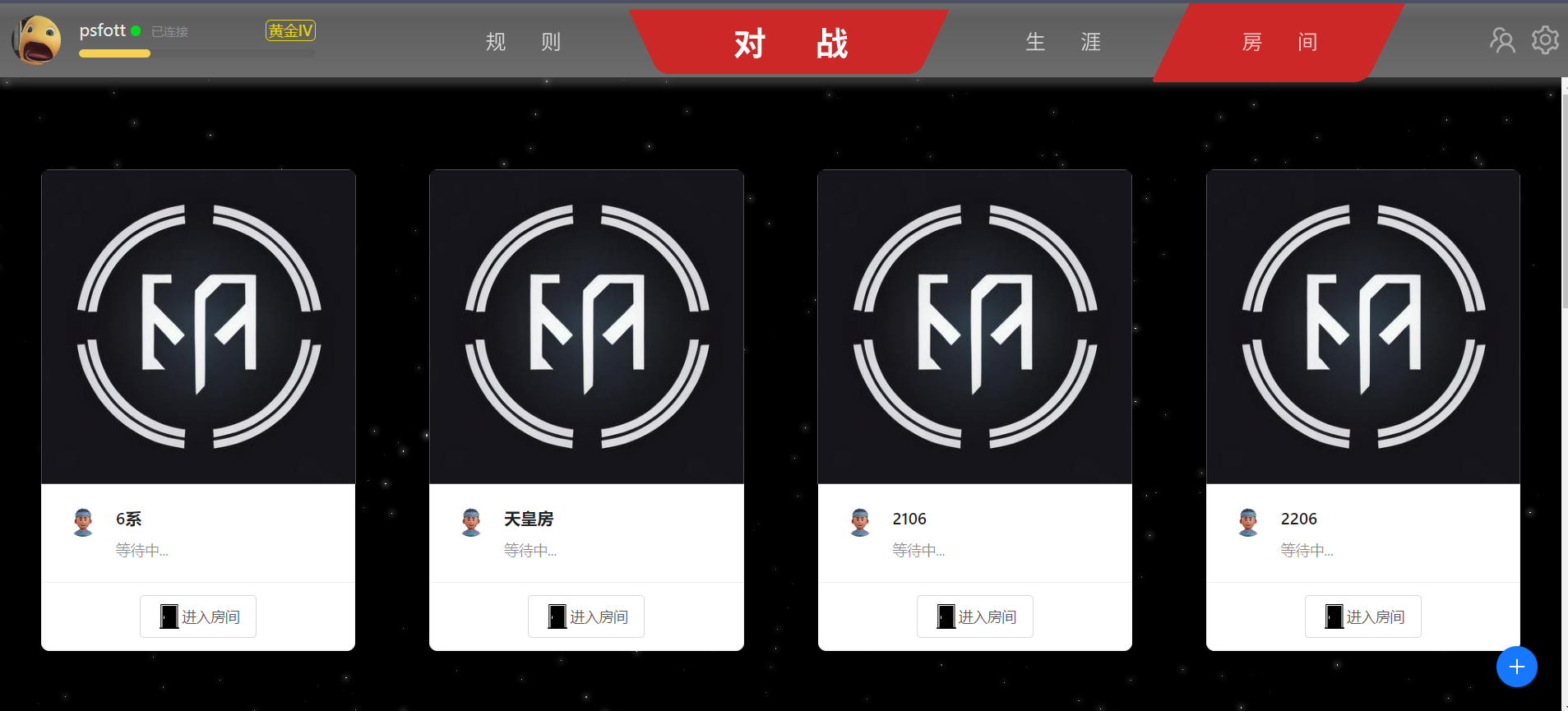Viewport: 1568px width, 711px height.
Task: Open the 房间 (rooms) tab
Action: pyautogui.click(x=1279, y=42)
